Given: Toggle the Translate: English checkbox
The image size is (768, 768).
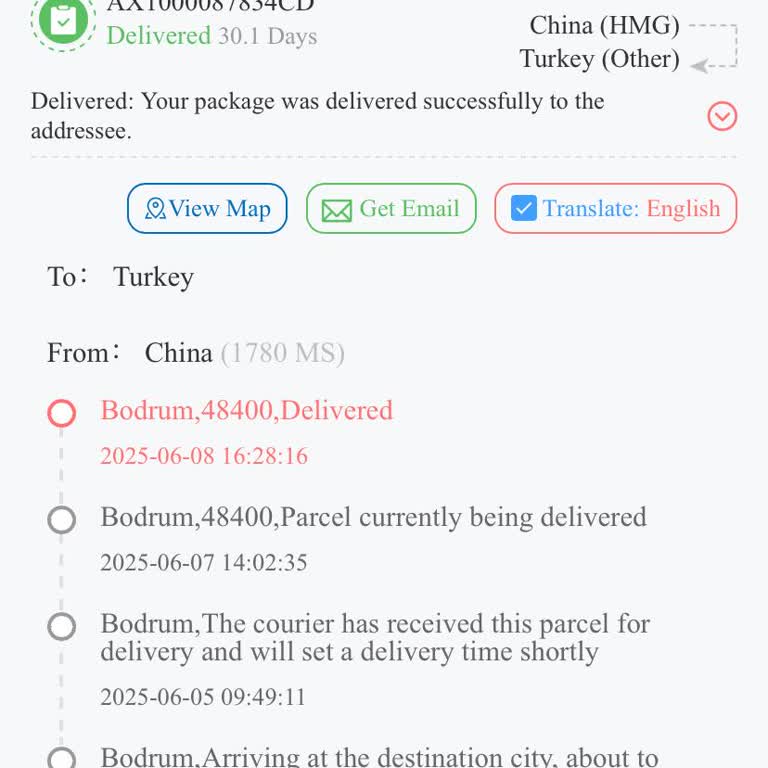Looking at the screenshot, I should pyautogui.click(x=524, y=209).
